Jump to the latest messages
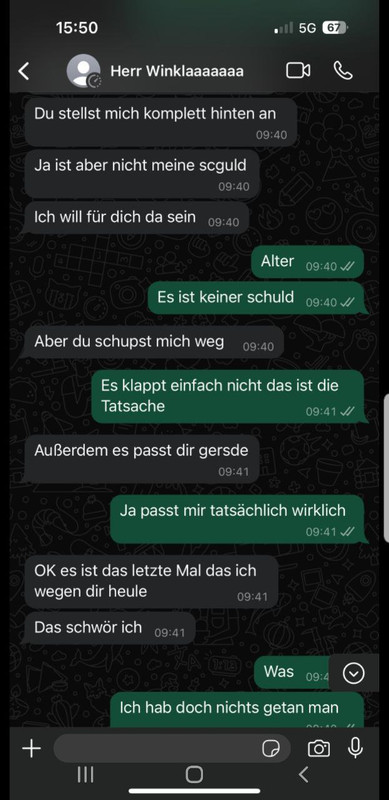 (354, 673)
